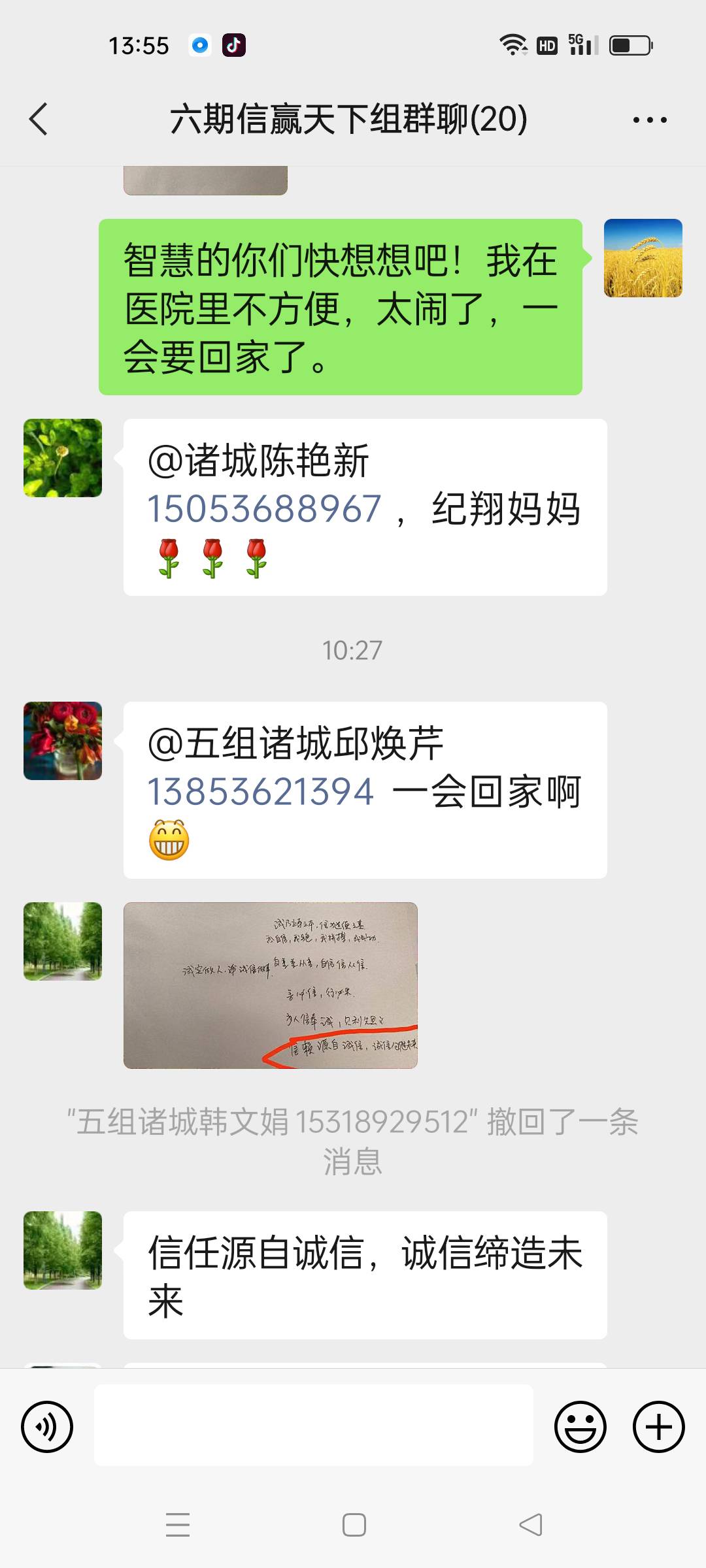Open the clover avatar sender profile
Image resolution: width=706 pixels, height=1568 pixels.
click(x=63, y=458)
